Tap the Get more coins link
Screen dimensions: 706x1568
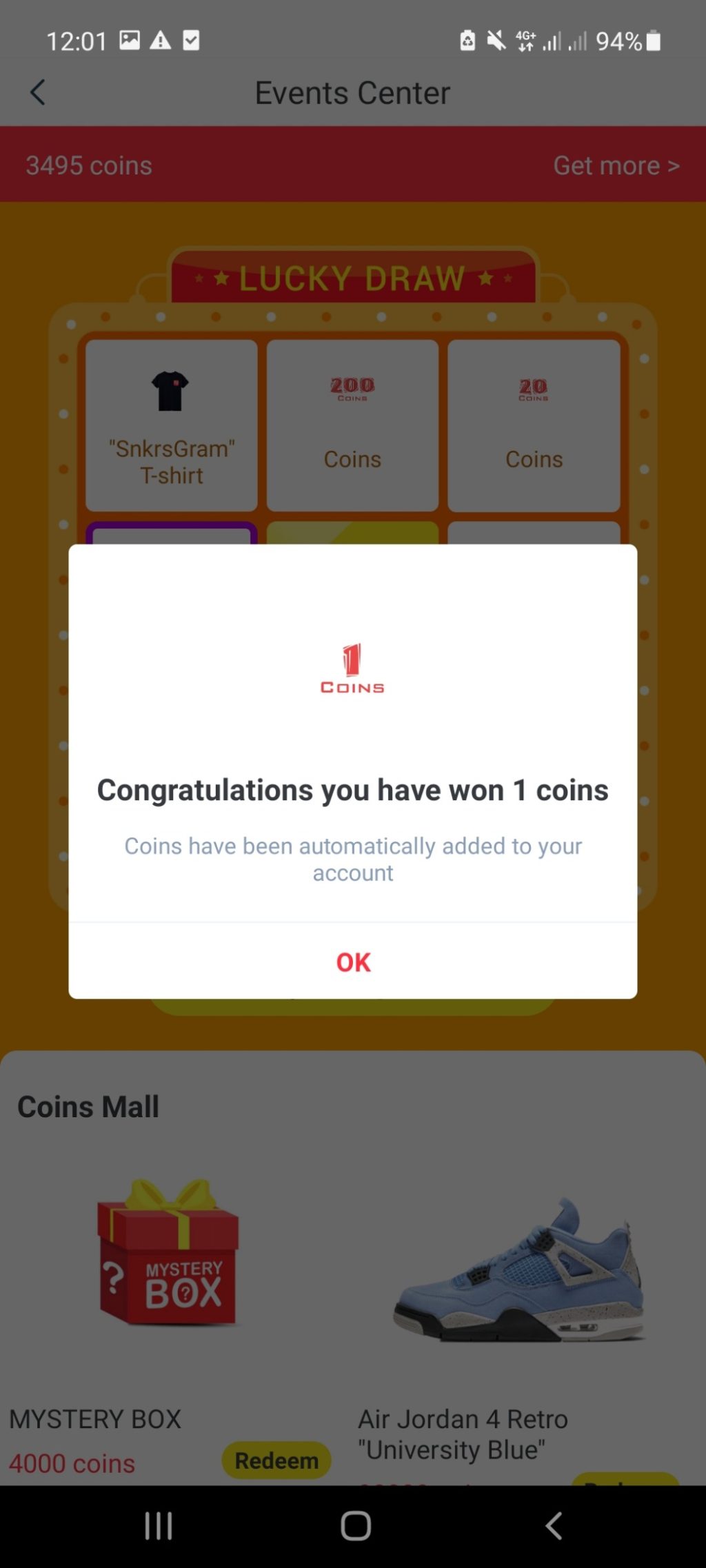pyautogui.click(x=616, y=165)
